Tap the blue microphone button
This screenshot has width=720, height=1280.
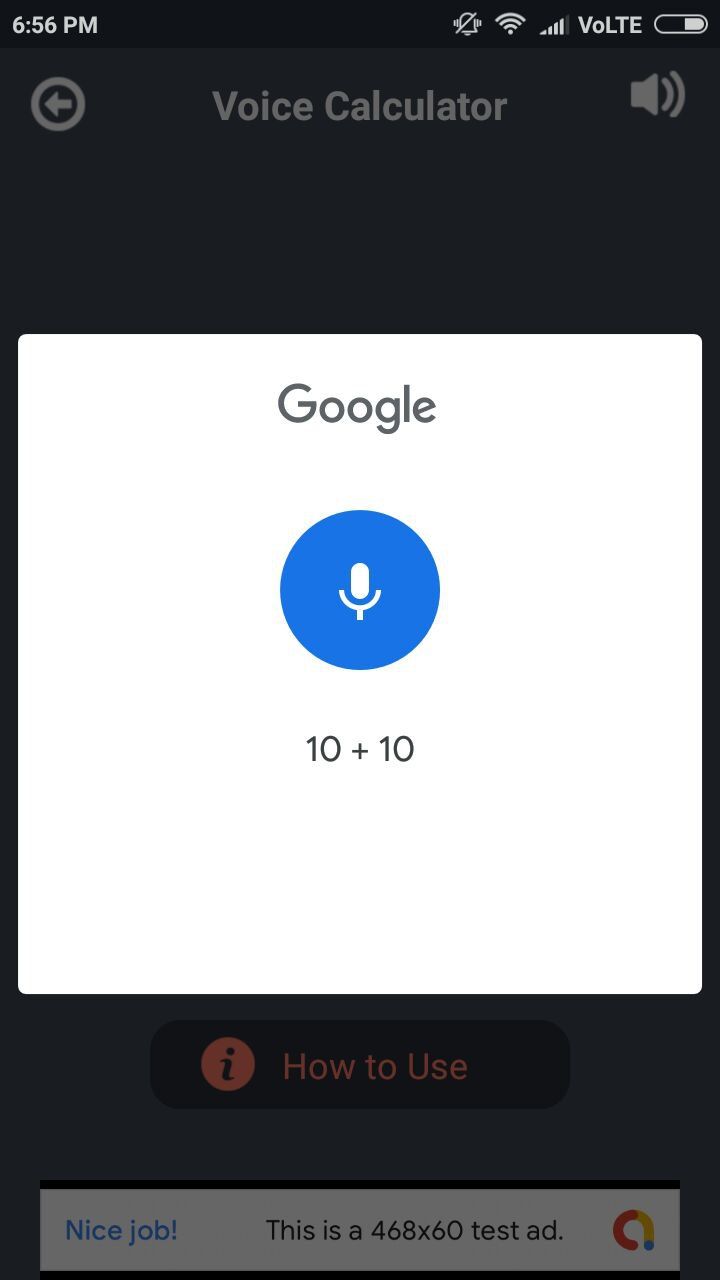360,590
